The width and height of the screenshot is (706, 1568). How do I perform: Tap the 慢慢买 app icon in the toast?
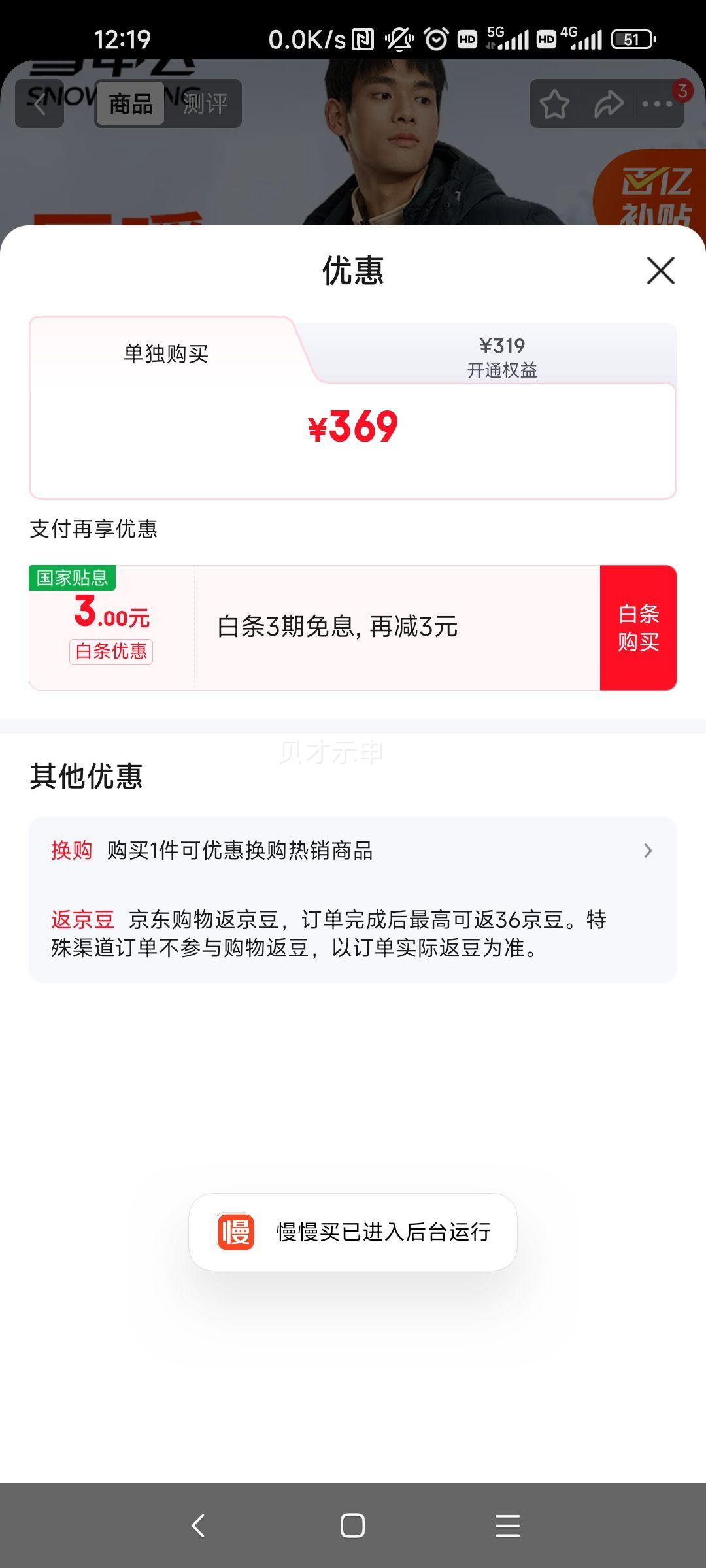tap(238, 1231)
